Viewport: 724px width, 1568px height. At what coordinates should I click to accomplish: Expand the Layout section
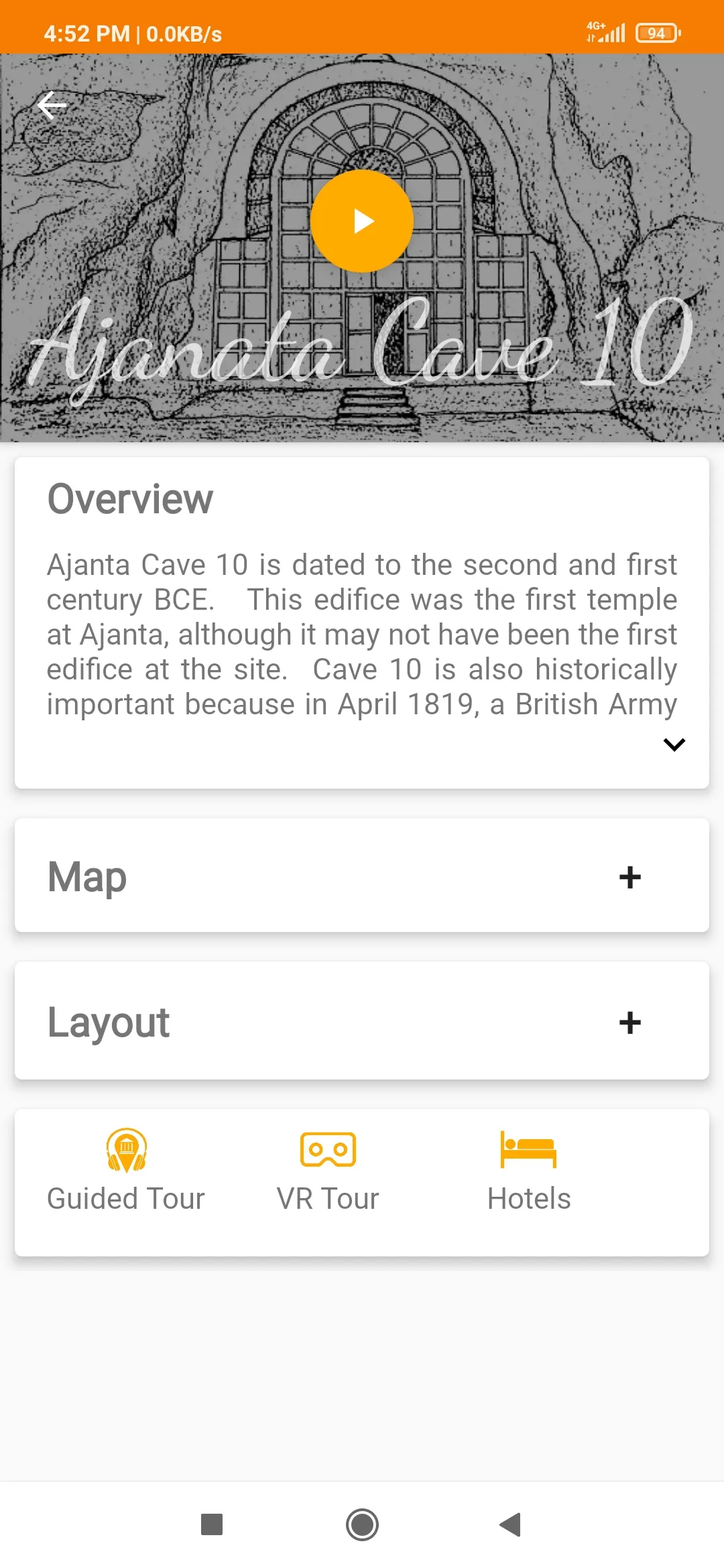(629, 1023)
